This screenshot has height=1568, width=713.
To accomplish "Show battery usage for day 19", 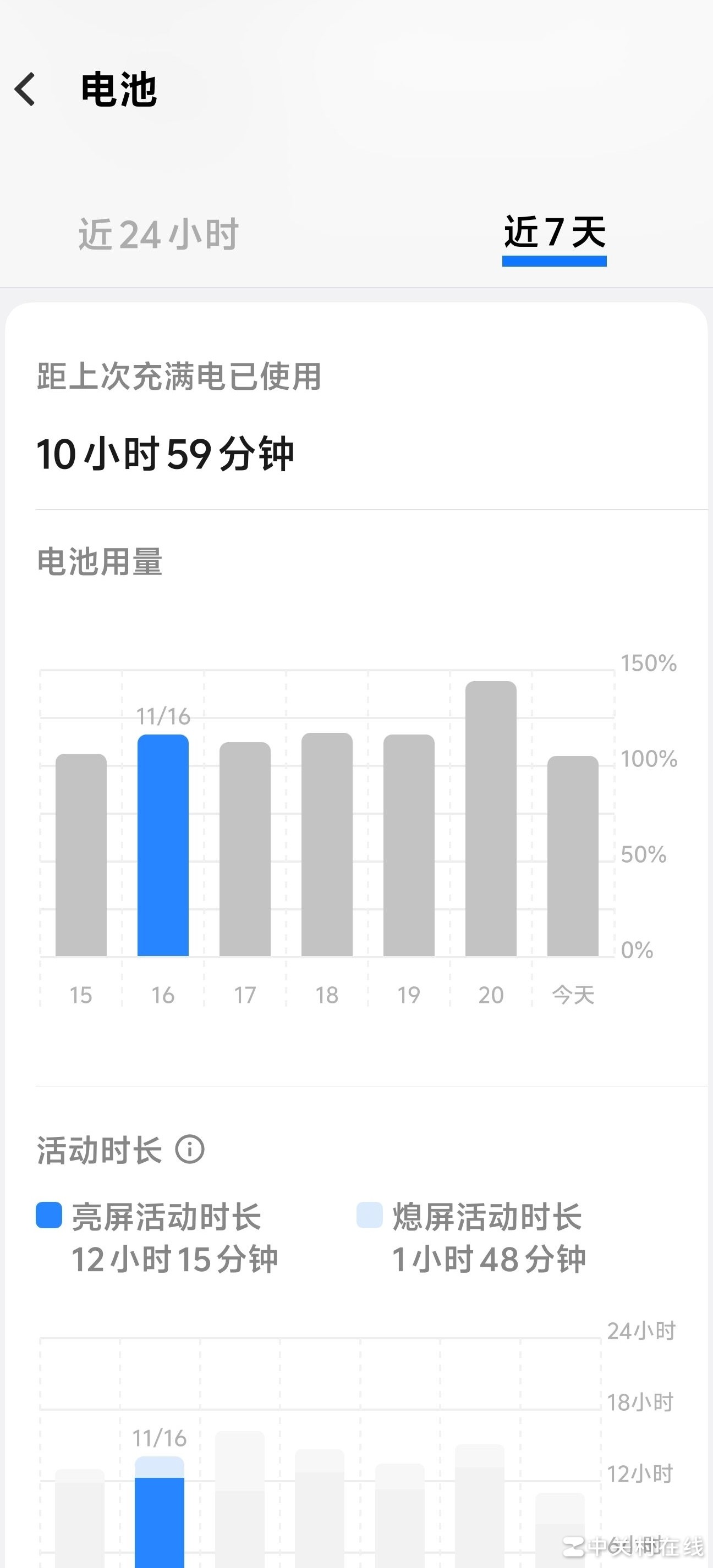I will tap(409, 845).
